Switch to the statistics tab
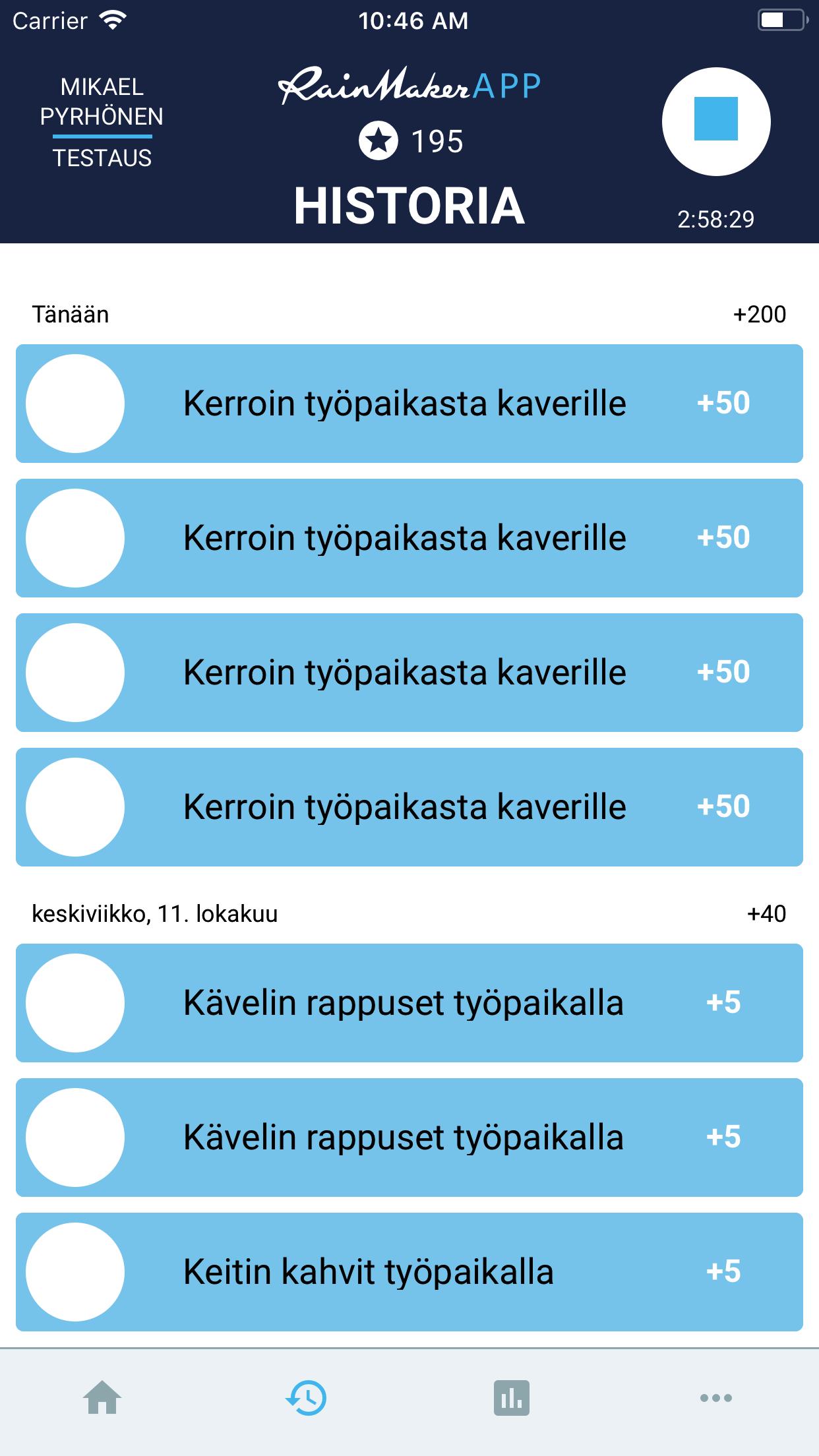This screenshot has width=819, height=1456. click(x=511, y=1397)
